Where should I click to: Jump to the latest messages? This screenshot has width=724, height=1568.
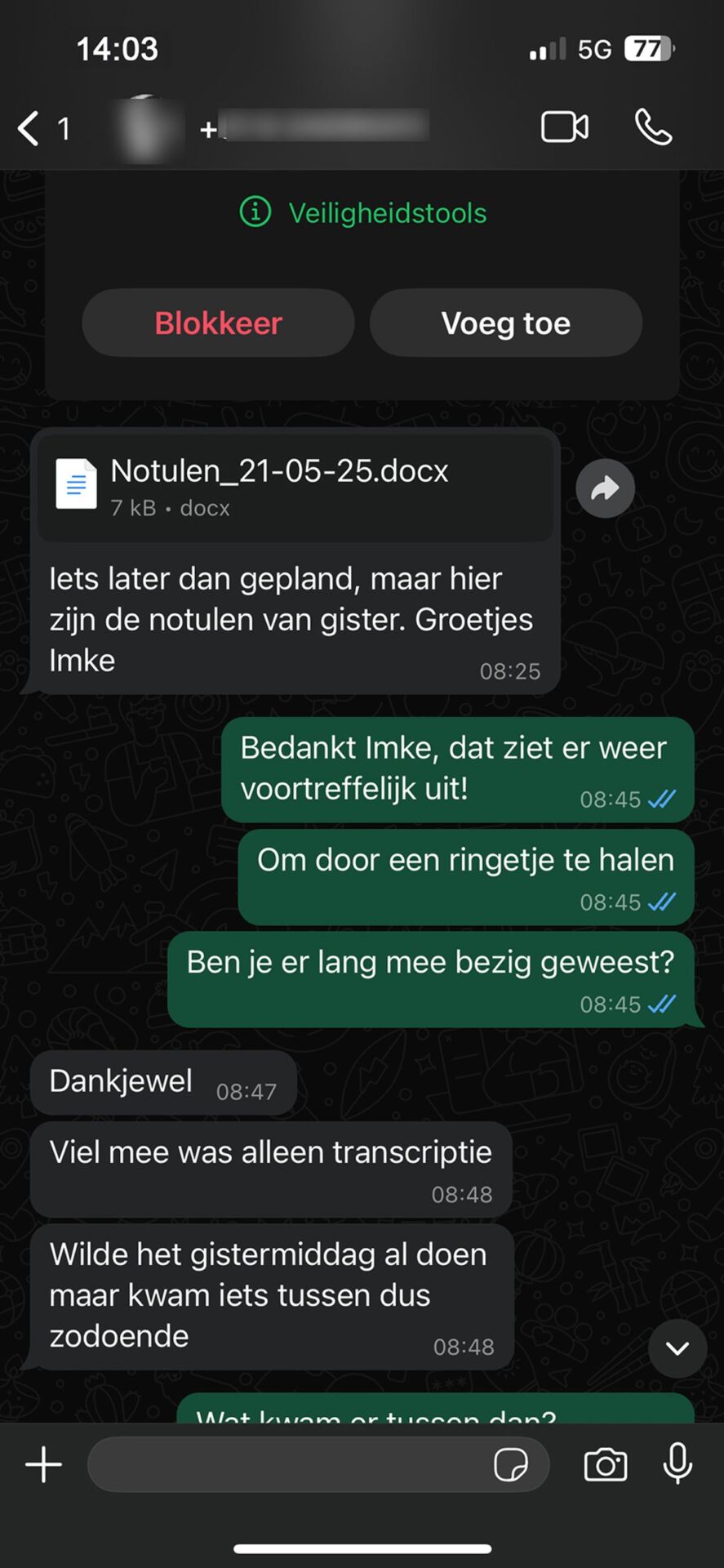coord(677,1348)
